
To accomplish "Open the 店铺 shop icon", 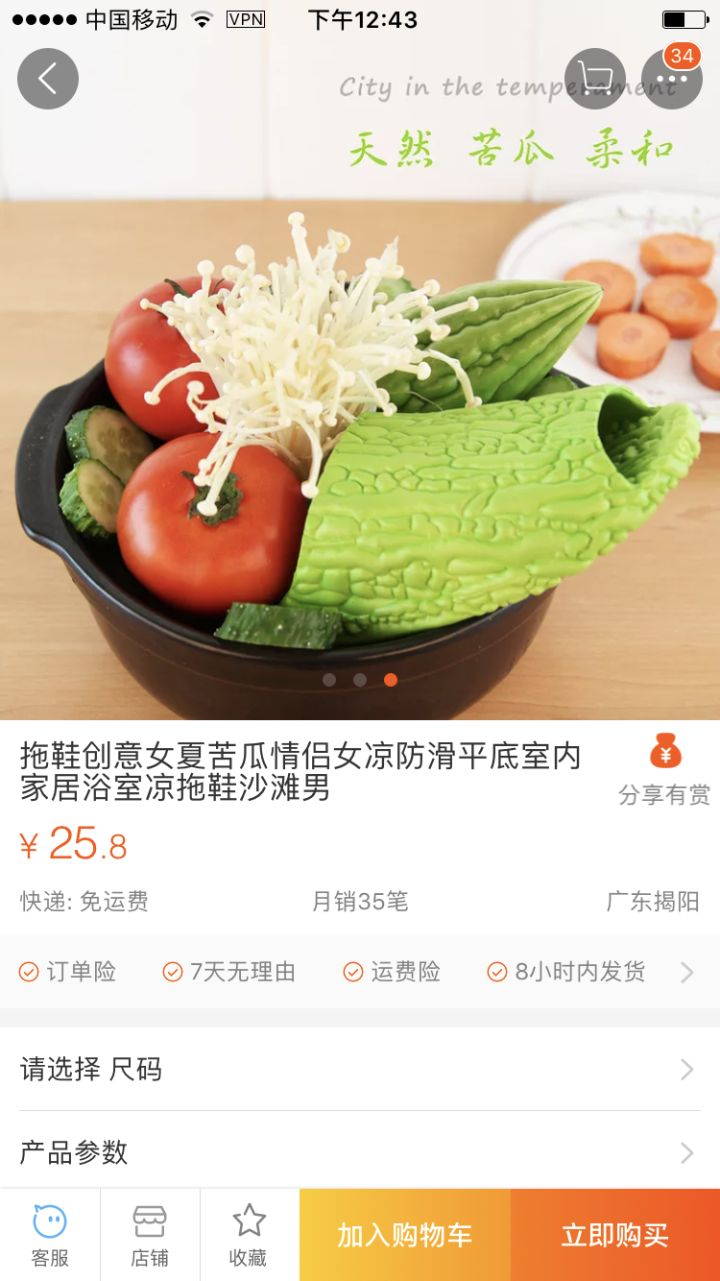I will click(x=148, y=1233).
